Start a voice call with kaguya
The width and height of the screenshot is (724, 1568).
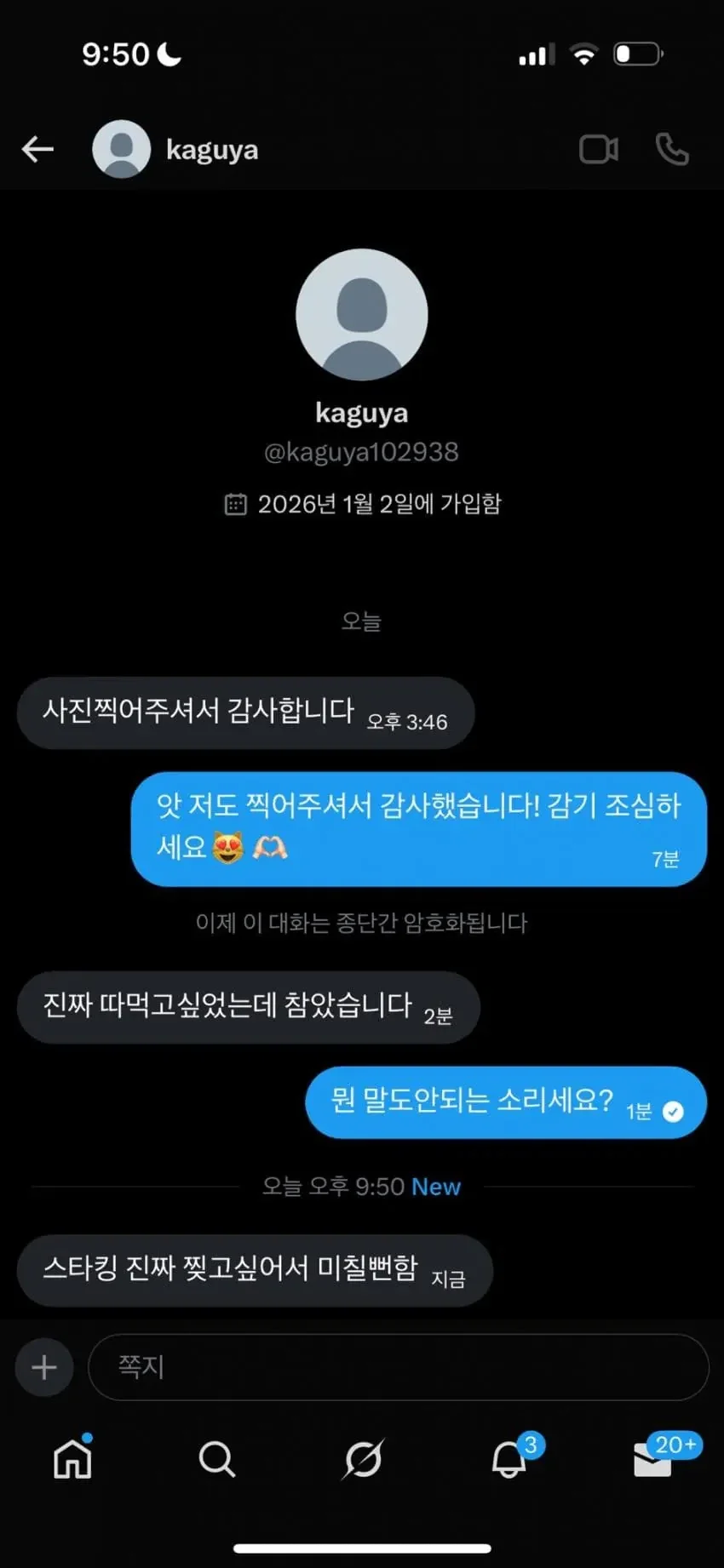[672, 149]
